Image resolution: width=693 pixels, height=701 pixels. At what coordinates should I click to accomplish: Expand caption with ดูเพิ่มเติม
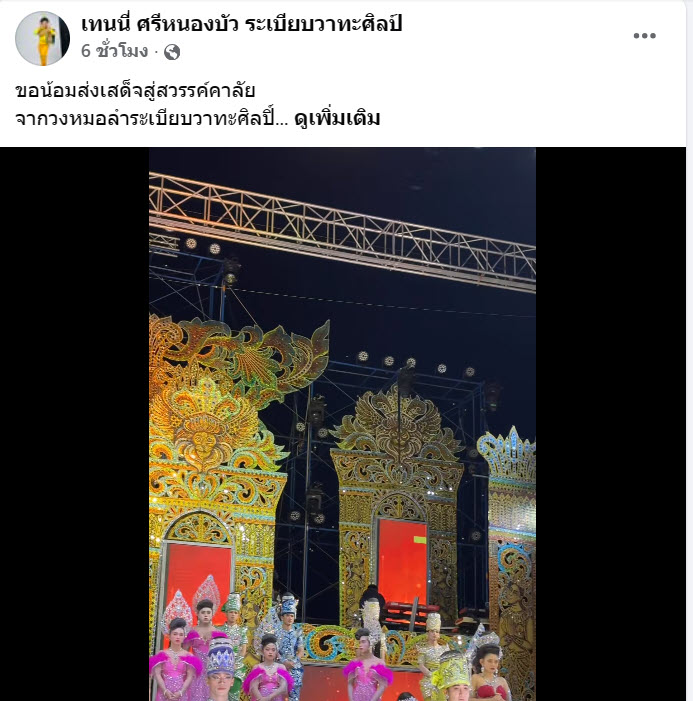[x=337, y=118]
